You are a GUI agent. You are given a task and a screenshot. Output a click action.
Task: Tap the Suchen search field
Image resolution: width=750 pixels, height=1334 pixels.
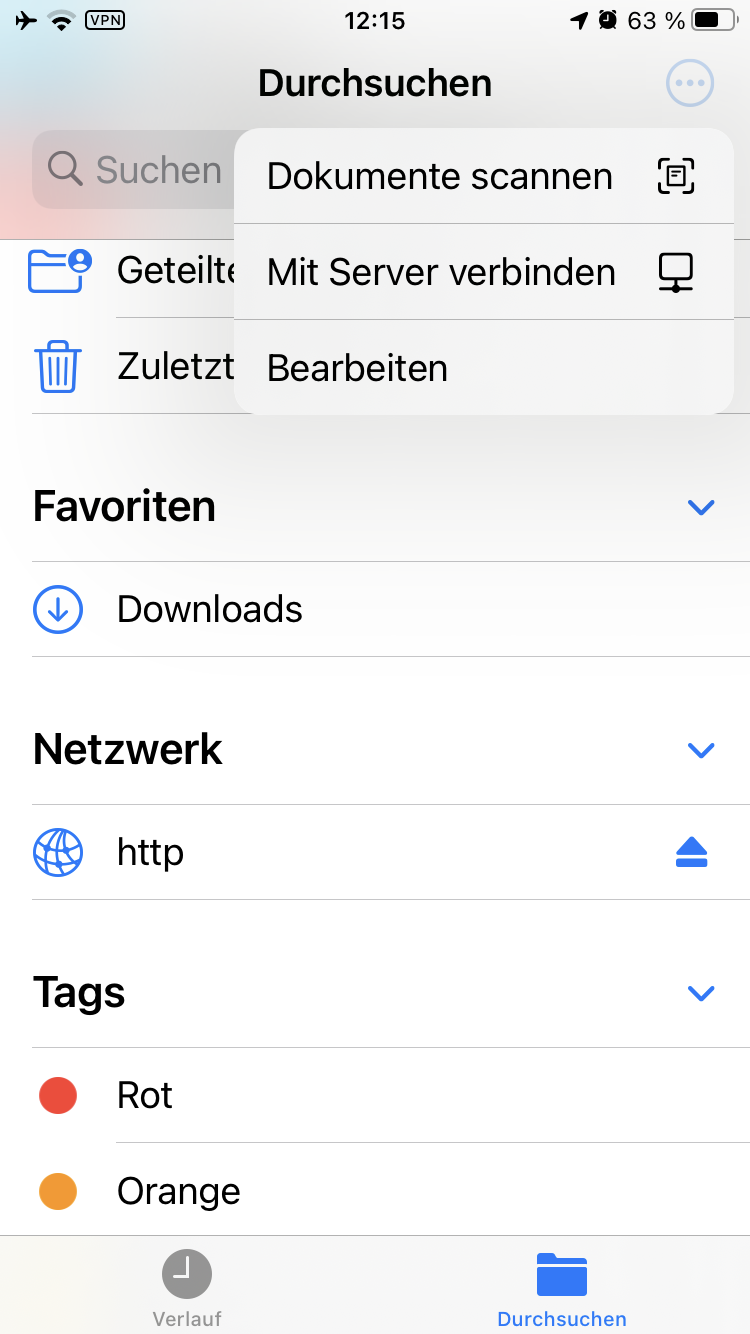point(135,170)
